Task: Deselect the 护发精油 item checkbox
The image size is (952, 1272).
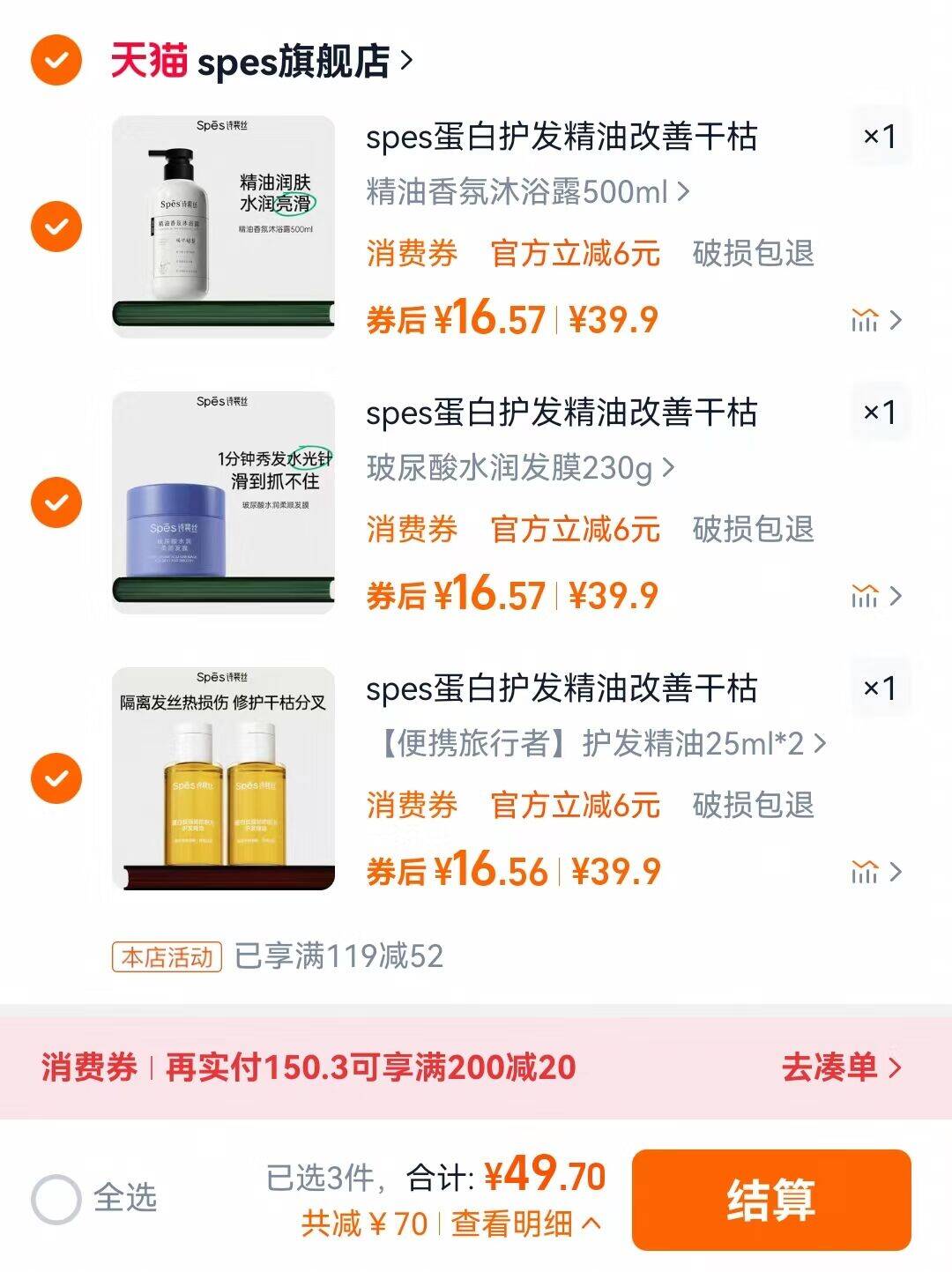Action: click(55, 779)
